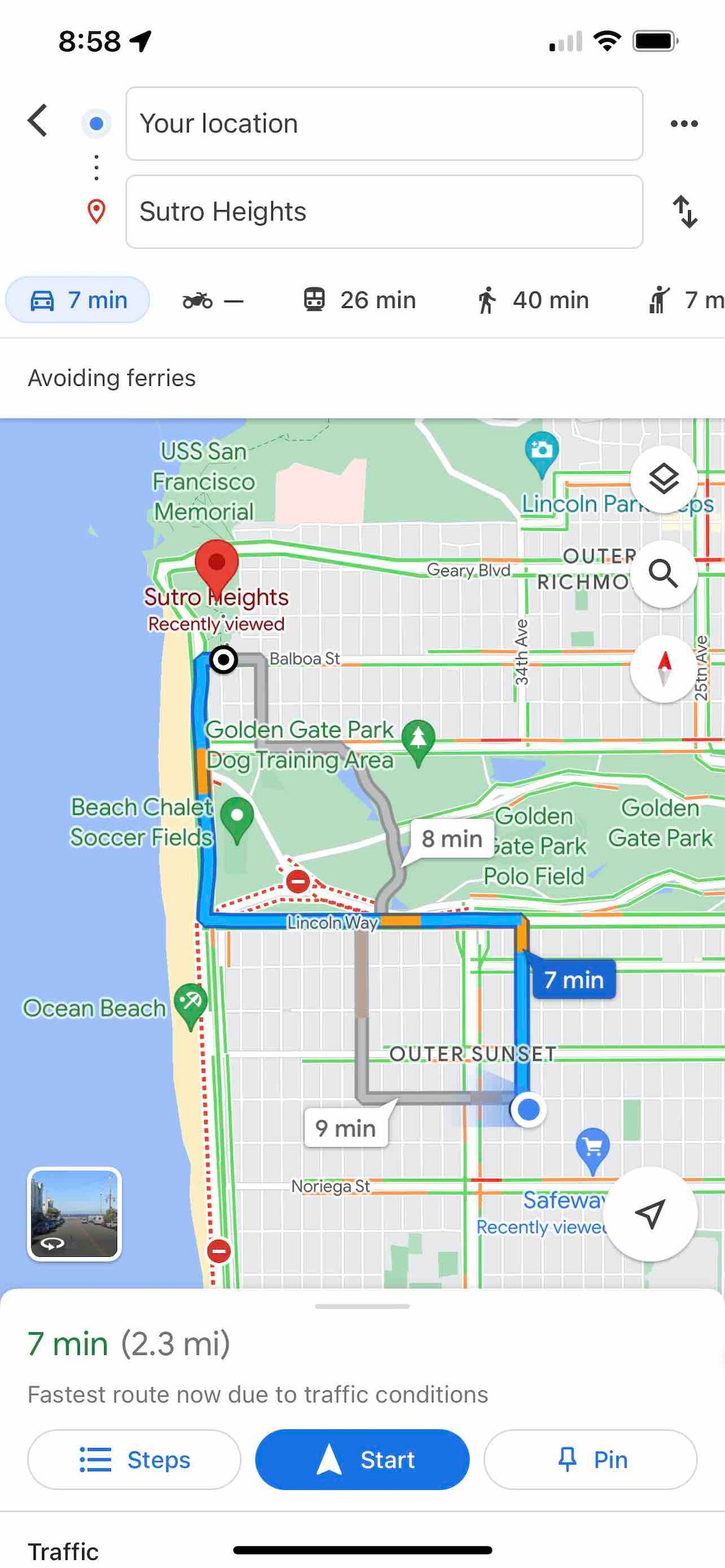Choose the alternate 8 min route

coord(452,838)
